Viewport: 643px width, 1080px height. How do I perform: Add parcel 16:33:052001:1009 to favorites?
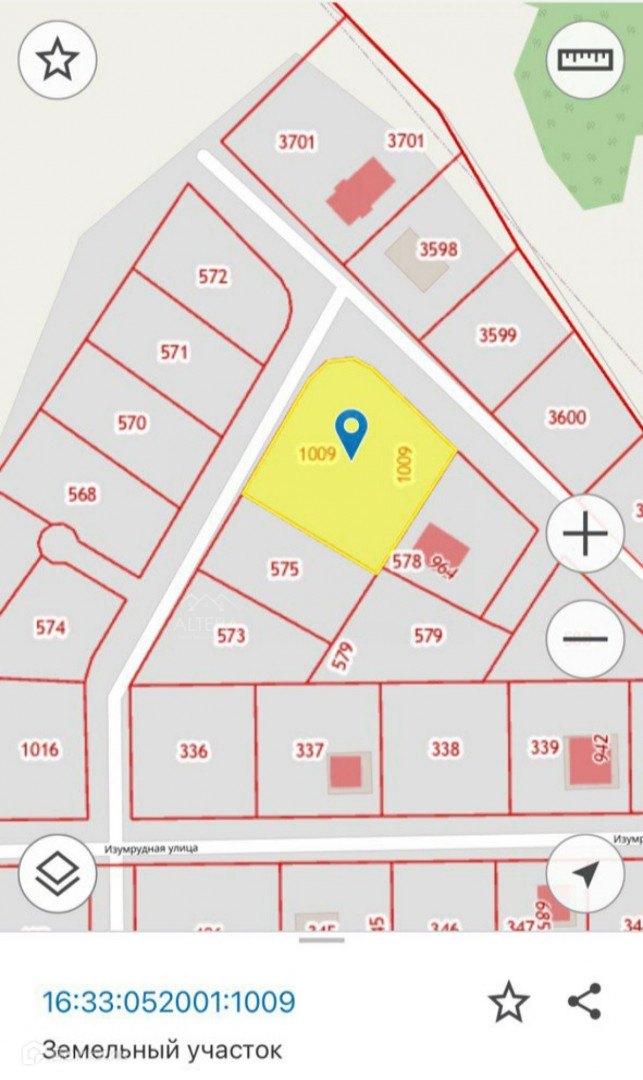pos(509,1001)
